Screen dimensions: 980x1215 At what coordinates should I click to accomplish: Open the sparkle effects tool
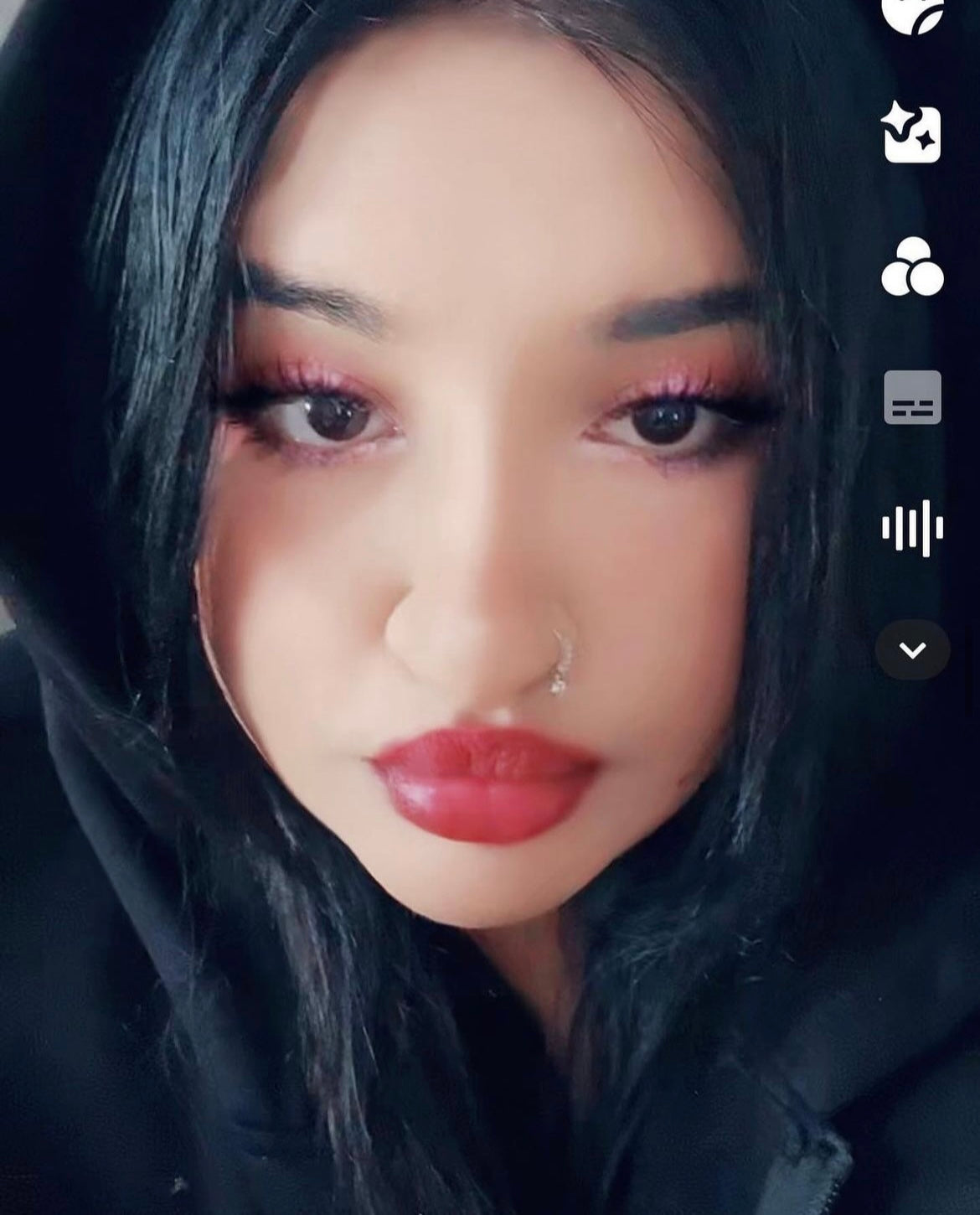click(912, 133)
